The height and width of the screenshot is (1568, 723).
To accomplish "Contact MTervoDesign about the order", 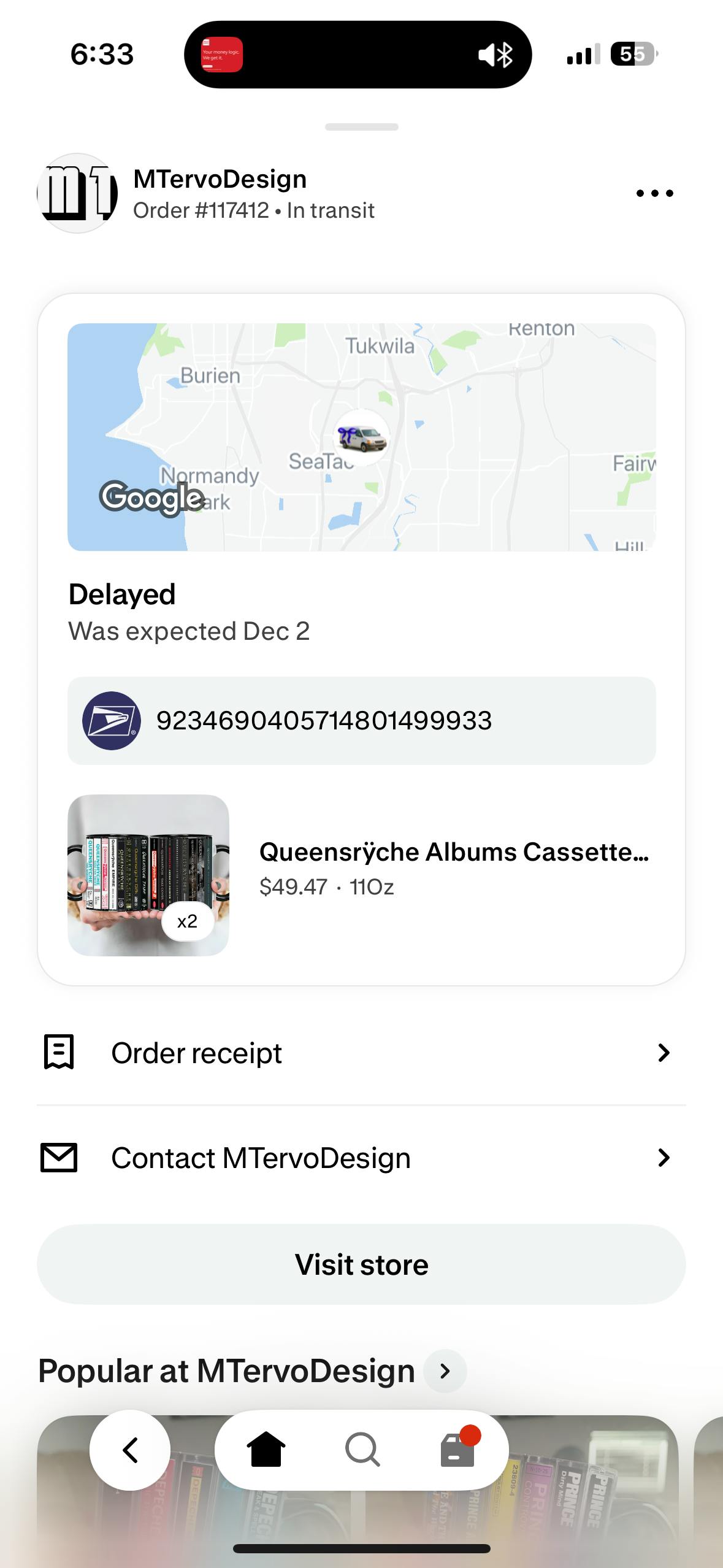I will tap(361, 1158).
